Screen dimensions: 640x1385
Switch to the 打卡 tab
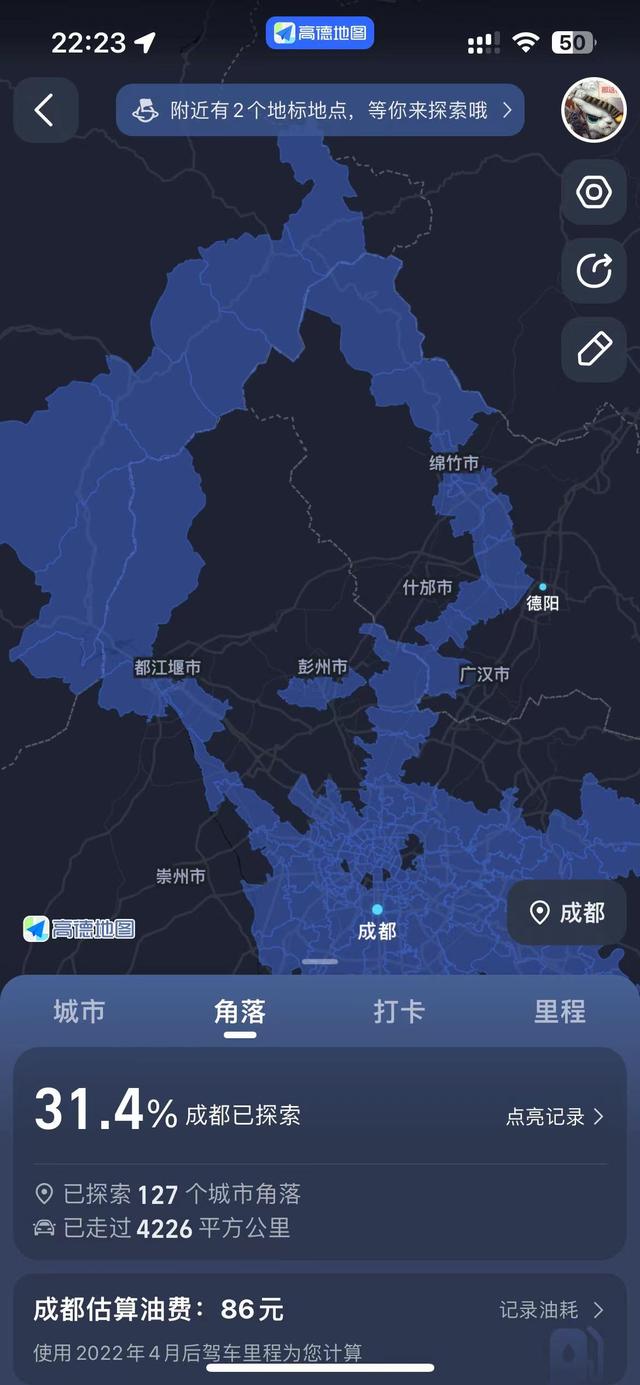399,1011
